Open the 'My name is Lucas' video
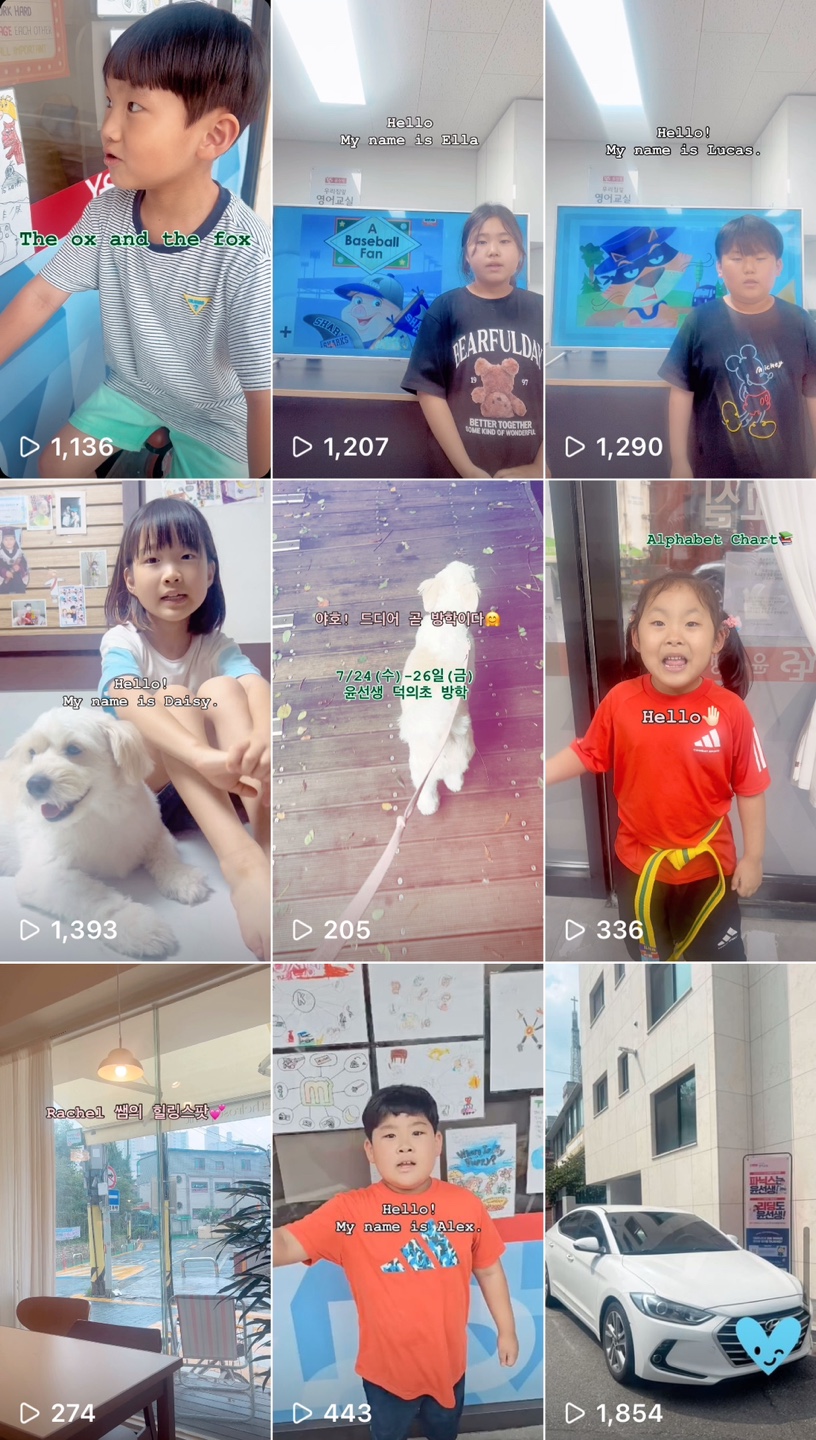This screenshot has width=816, height=1440. tap(680, 240)
